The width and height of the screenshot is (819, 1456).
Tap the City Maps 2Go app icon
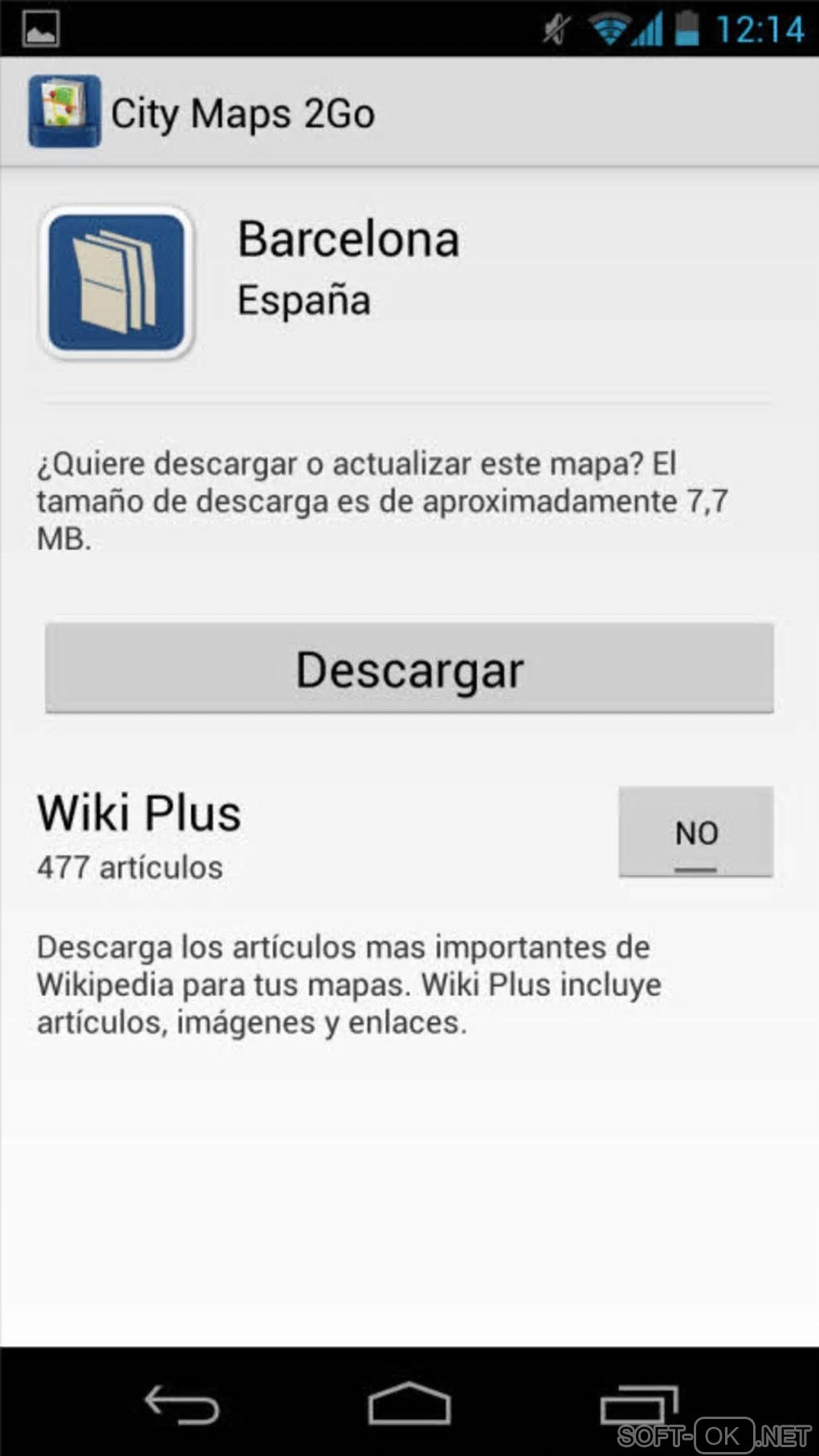pos(64,112)
